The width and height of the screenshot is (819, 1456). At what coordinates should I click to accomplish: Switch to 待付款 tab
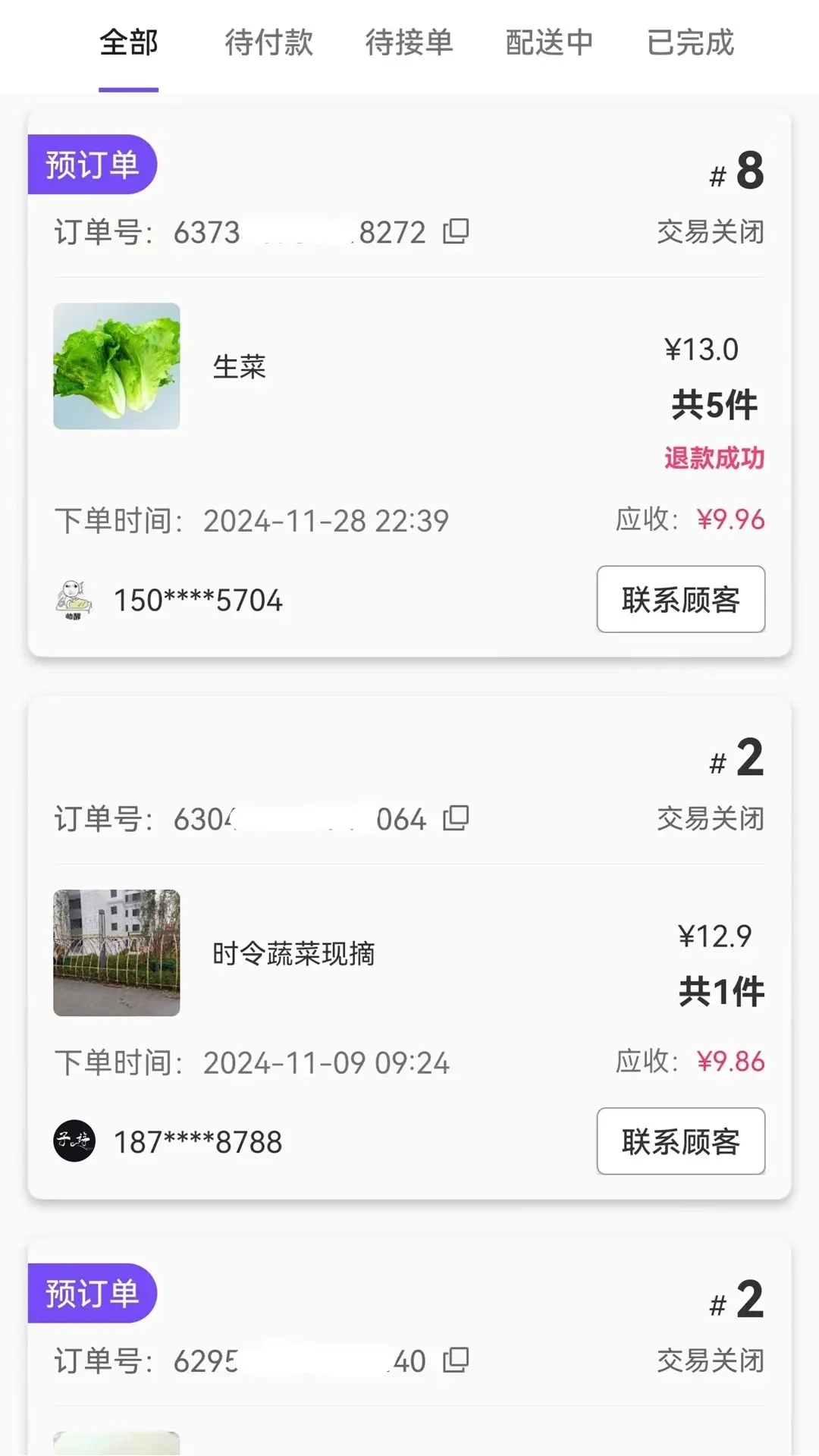pos(268,43)
